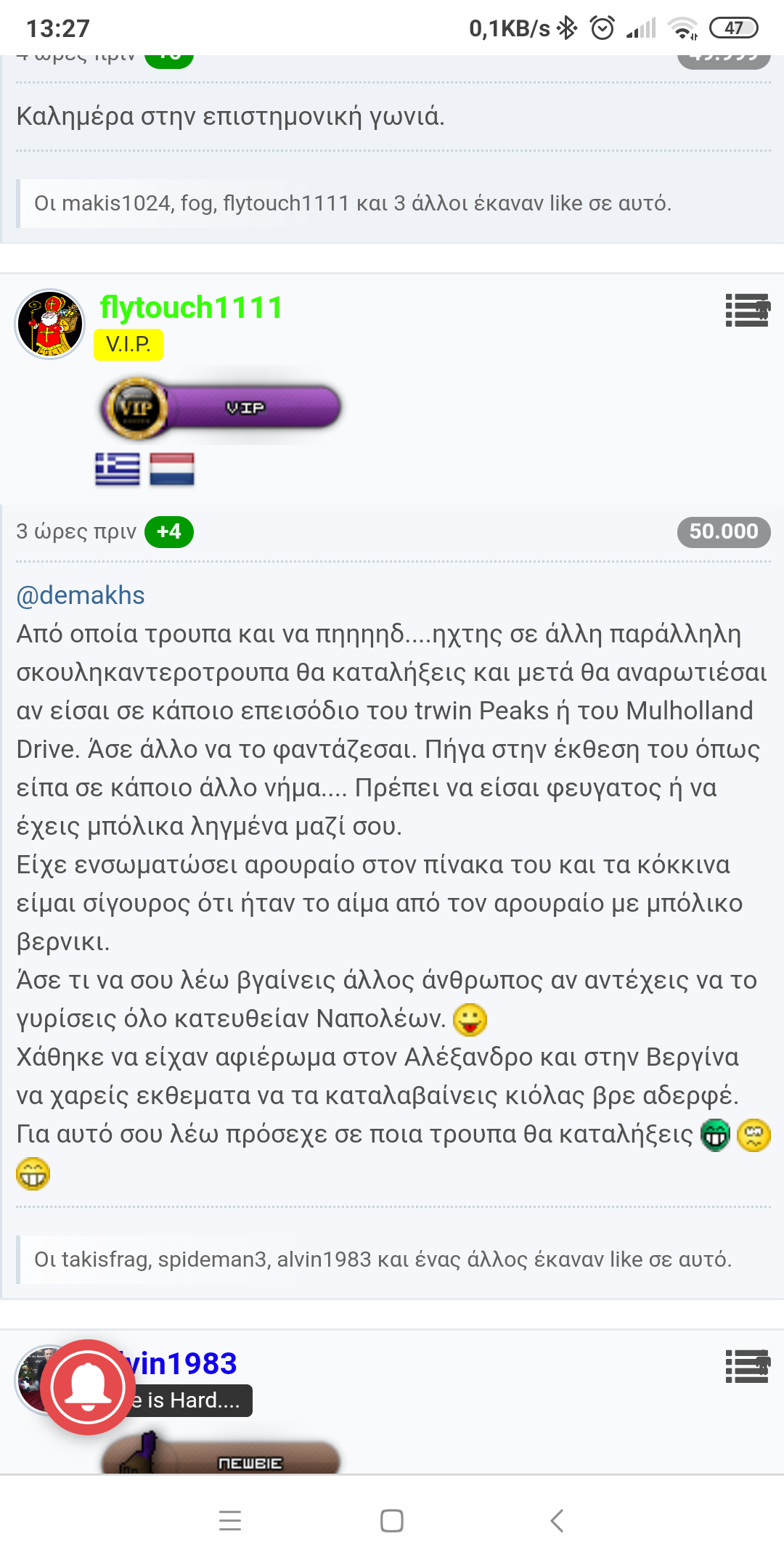Image resolution: width=784 pixels, height=1568 pixels.
Task: Go back with system back button
Action: click(557, 1520)
